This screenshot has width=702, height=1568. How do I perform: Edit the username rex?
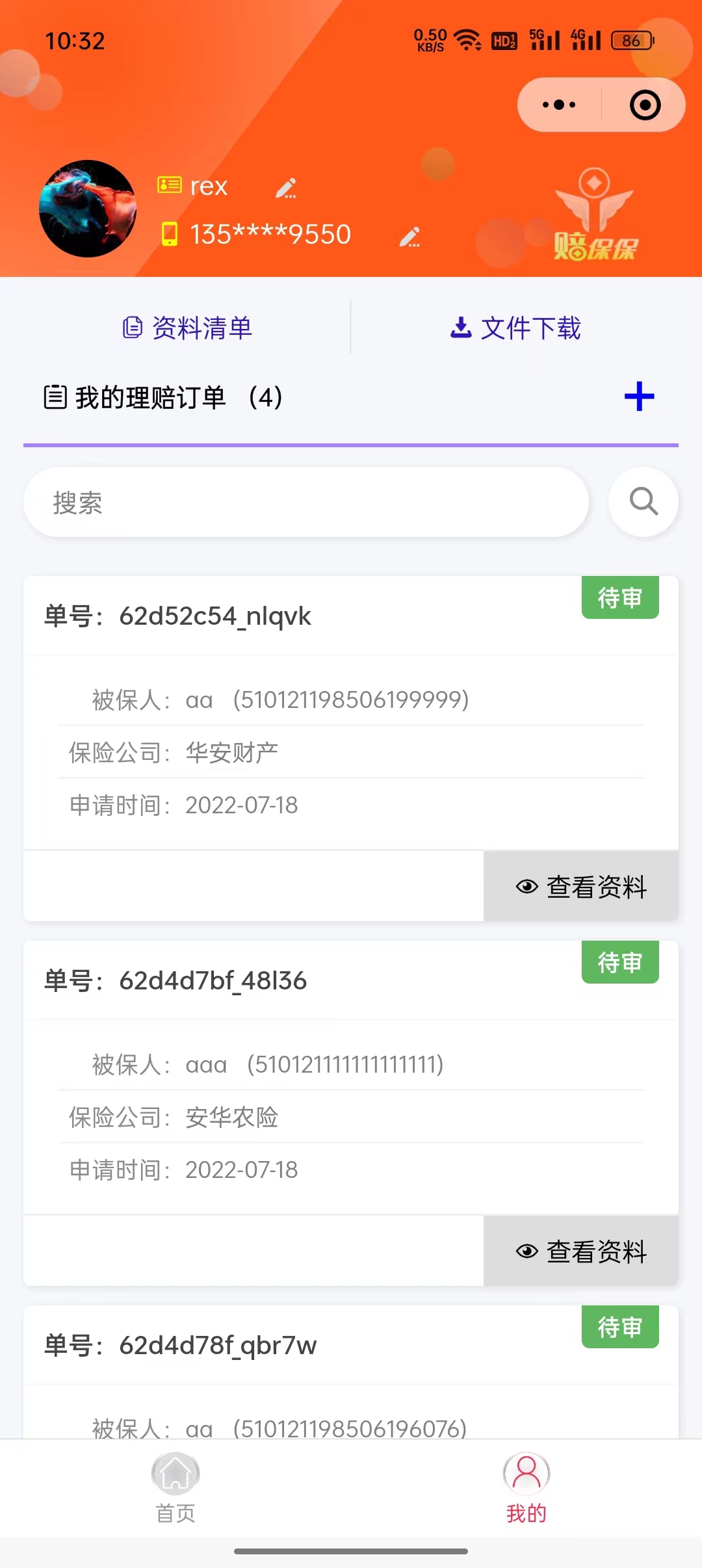286,189
